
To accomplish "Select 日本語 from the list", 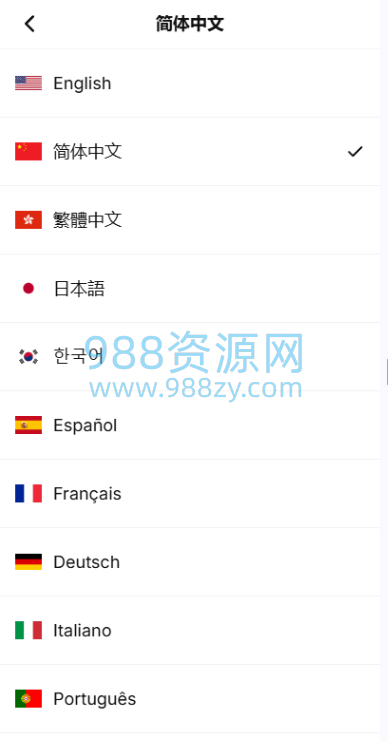I will coord(190,289).
